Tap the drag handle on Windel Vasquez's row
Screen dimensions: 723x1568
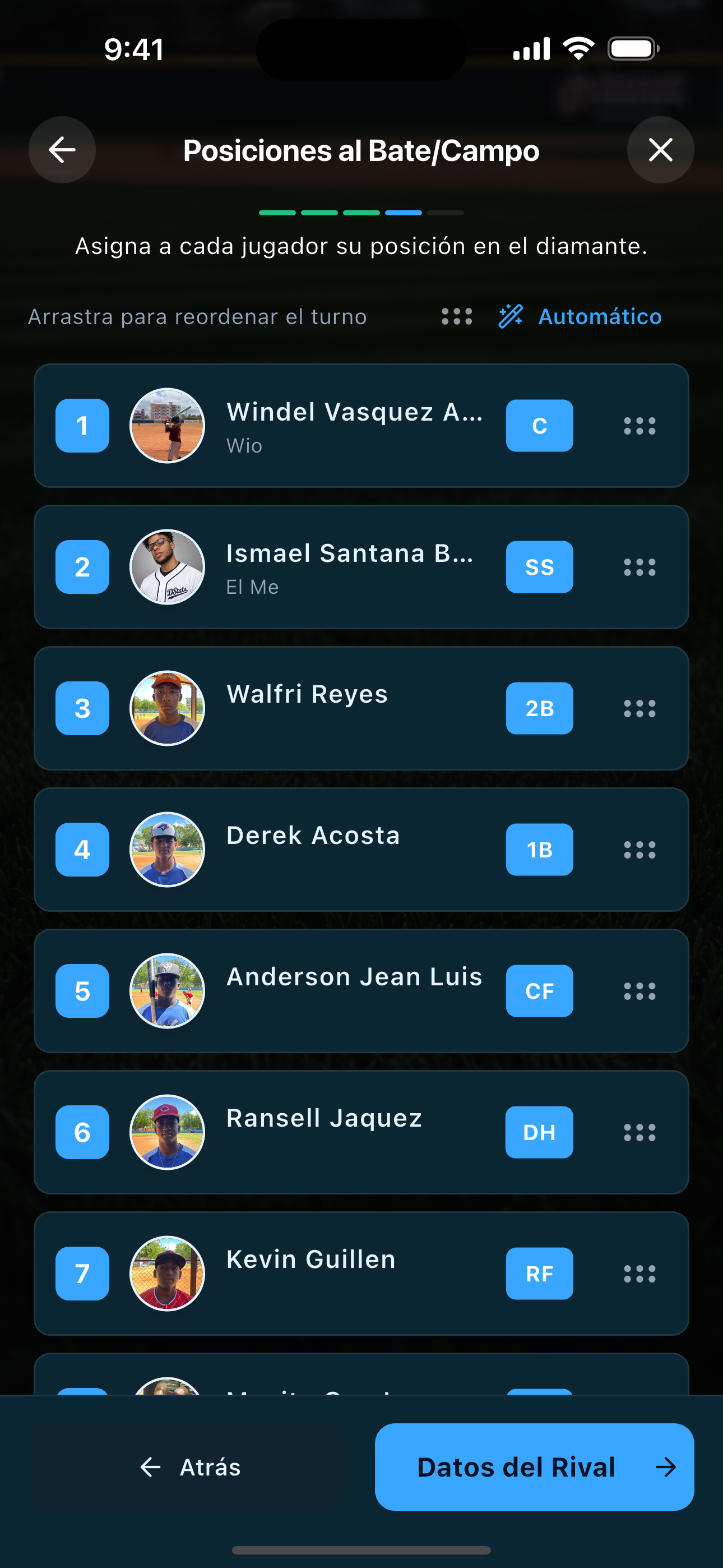[x=639, y=426]
